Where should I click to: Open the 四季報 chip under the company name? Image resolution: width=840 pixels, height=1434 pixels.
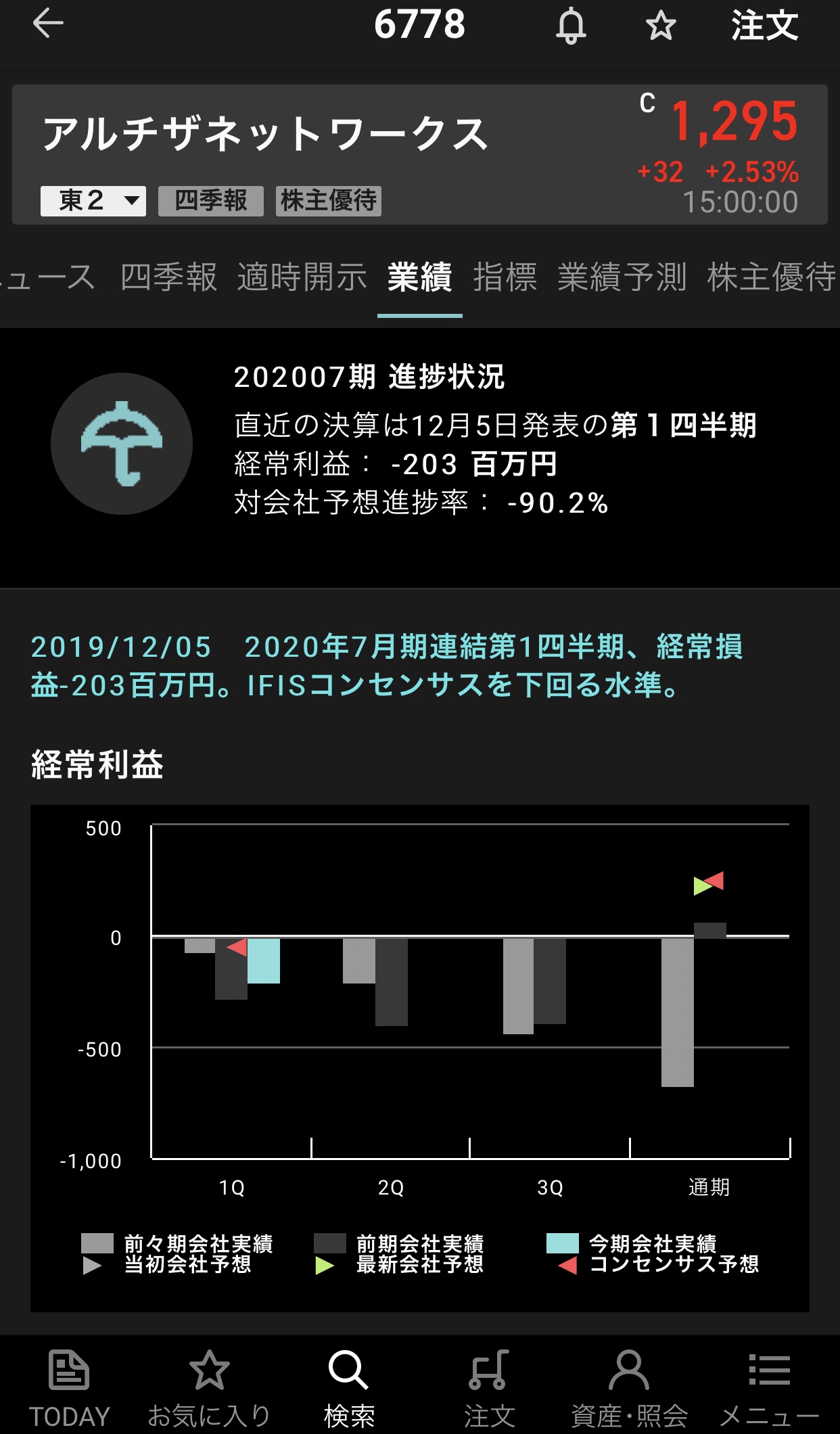[210, 201]
